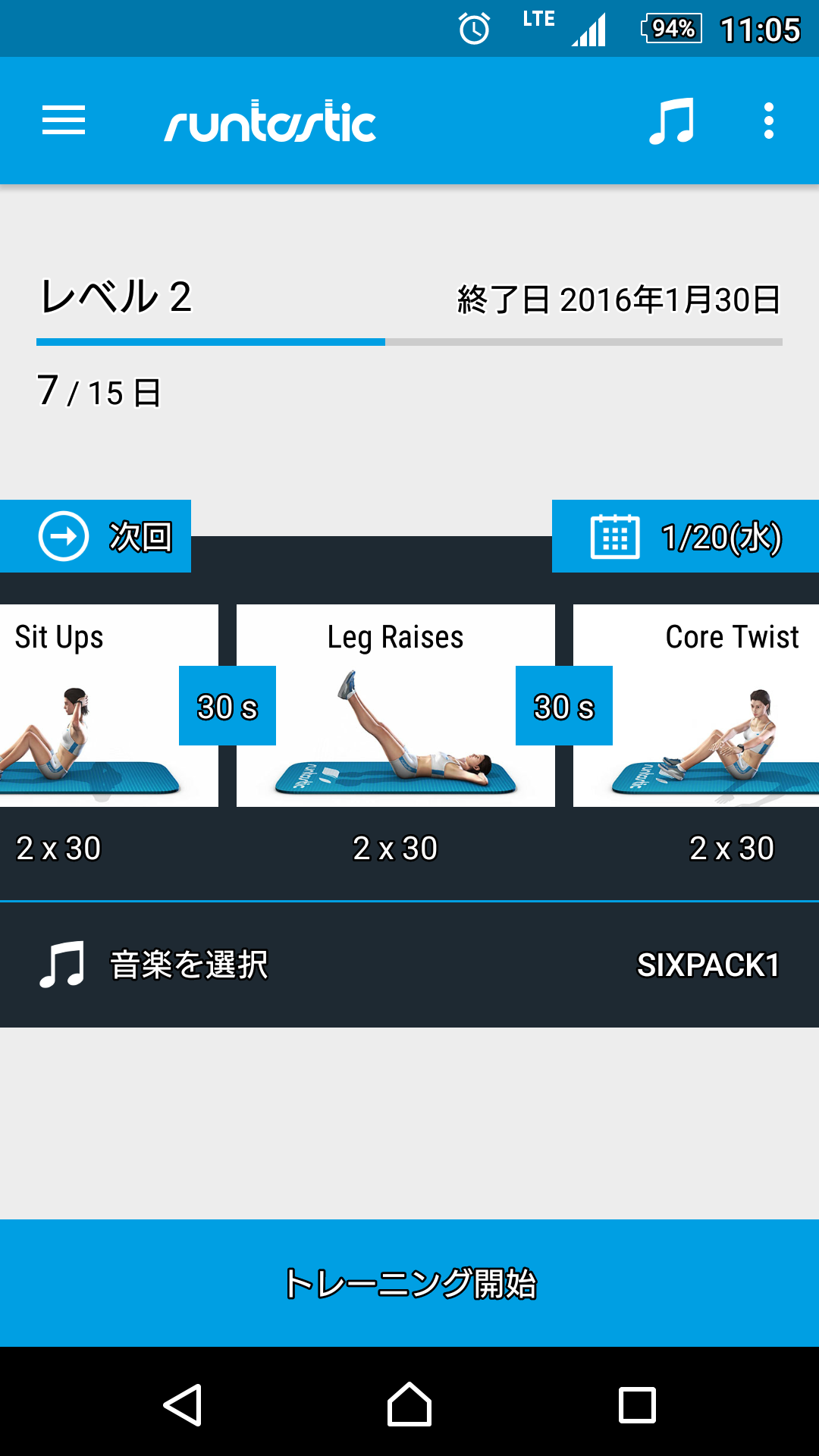Open the 1/20(水) calendar button
This screenshot has width=819, height=1456.
(x=686, y=536)
